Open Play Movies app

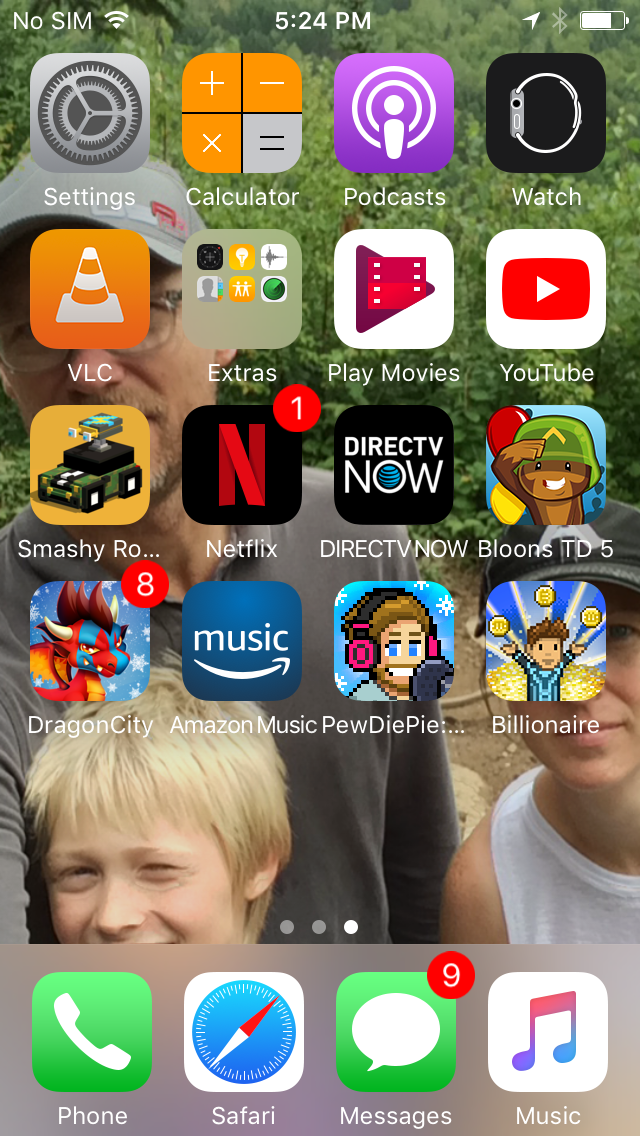394,289
